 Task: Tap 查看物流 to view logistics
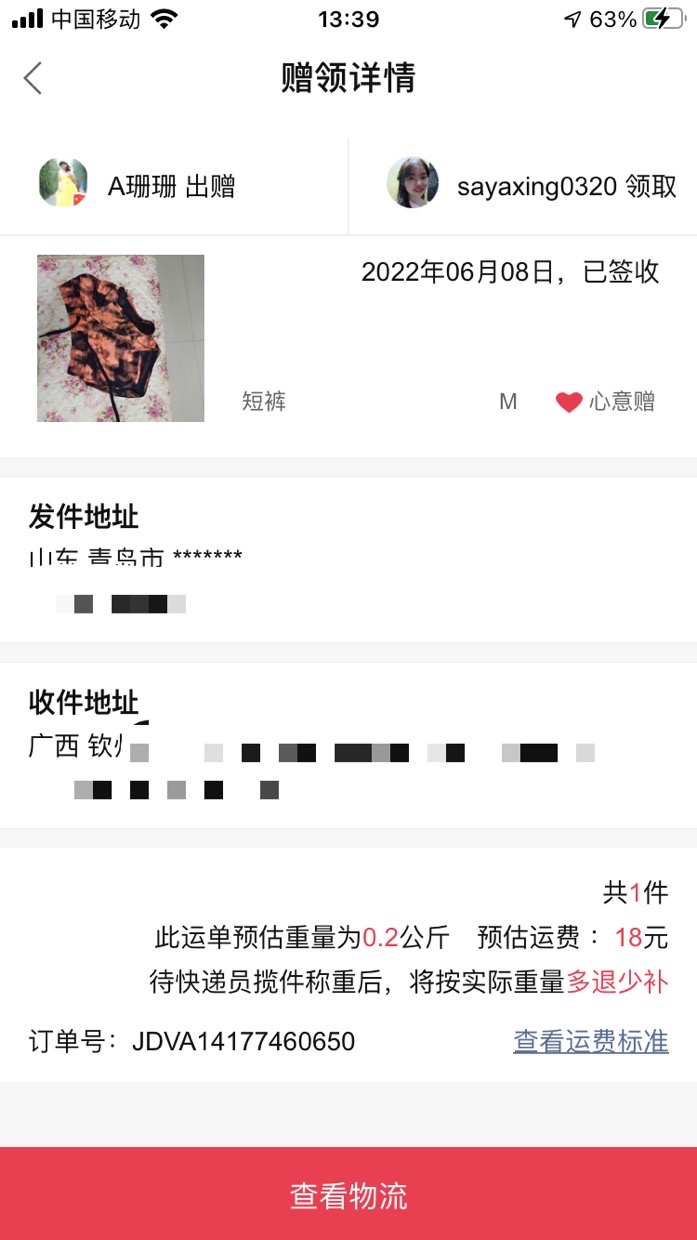[x=348, y=1195]
